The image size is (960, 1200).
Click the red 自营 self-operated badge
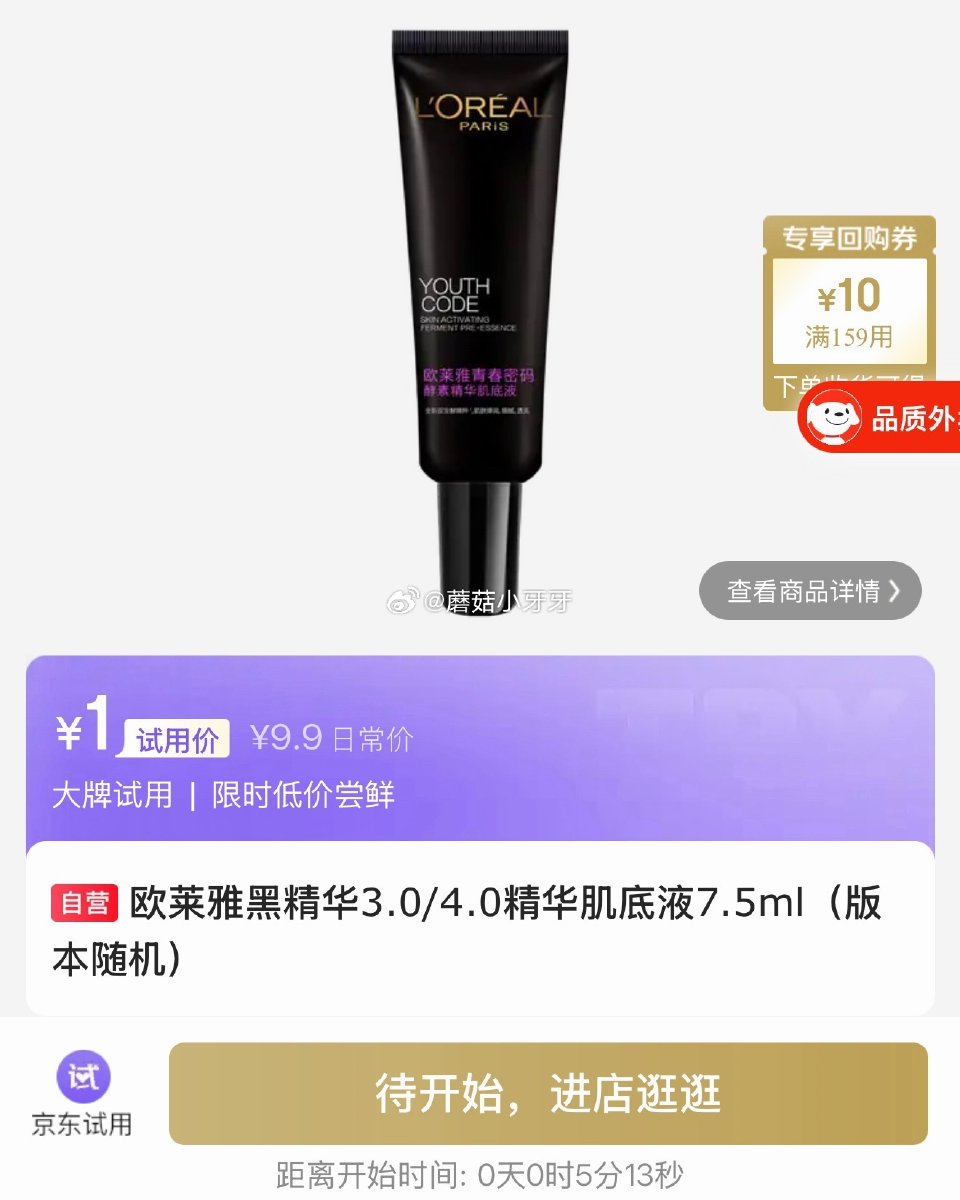tap(86, 901)
